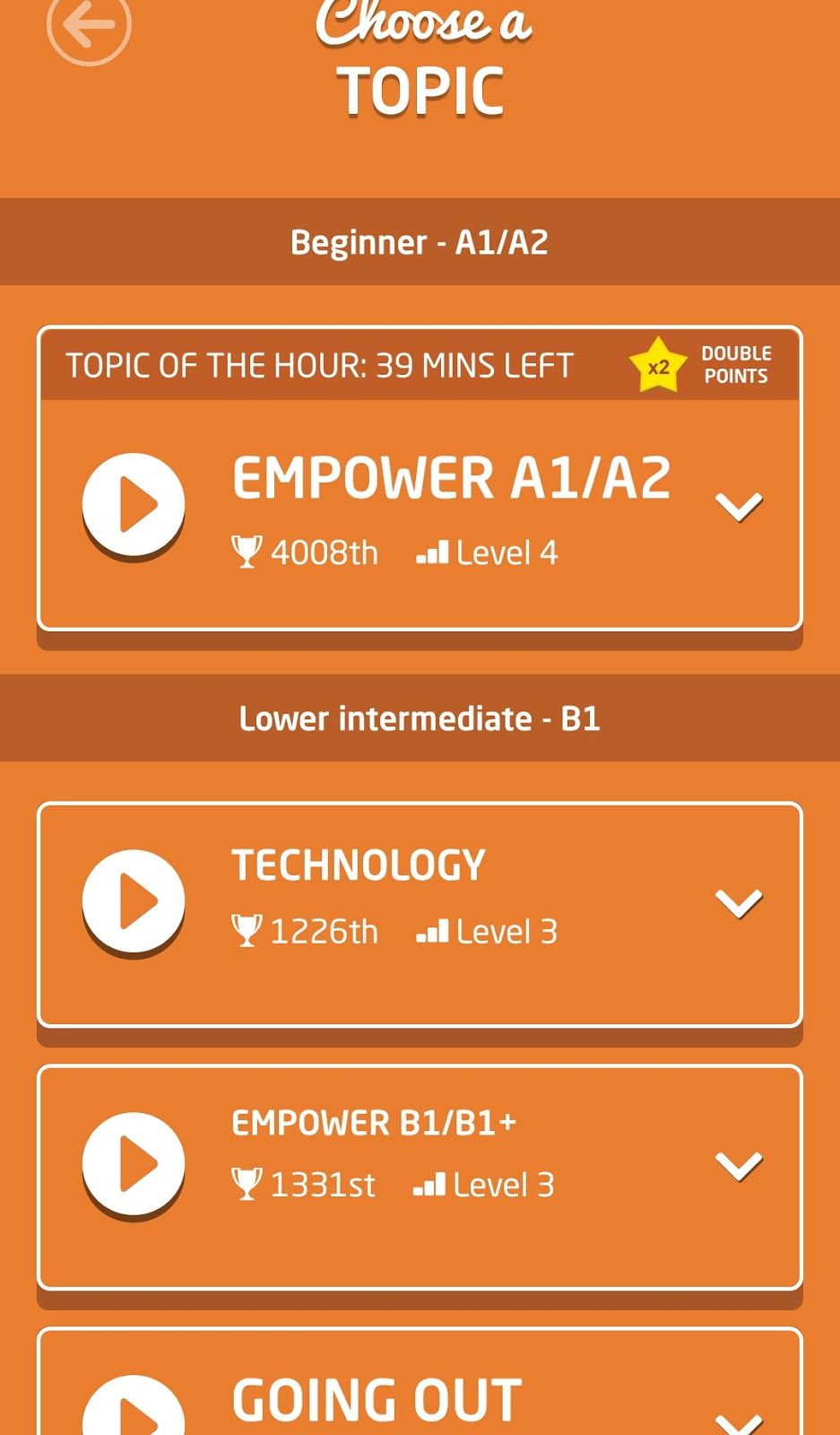Screen dimensions: 840x1435
Task: Start the Empower B1/B1+ topic
Action: pos(134,1164)
